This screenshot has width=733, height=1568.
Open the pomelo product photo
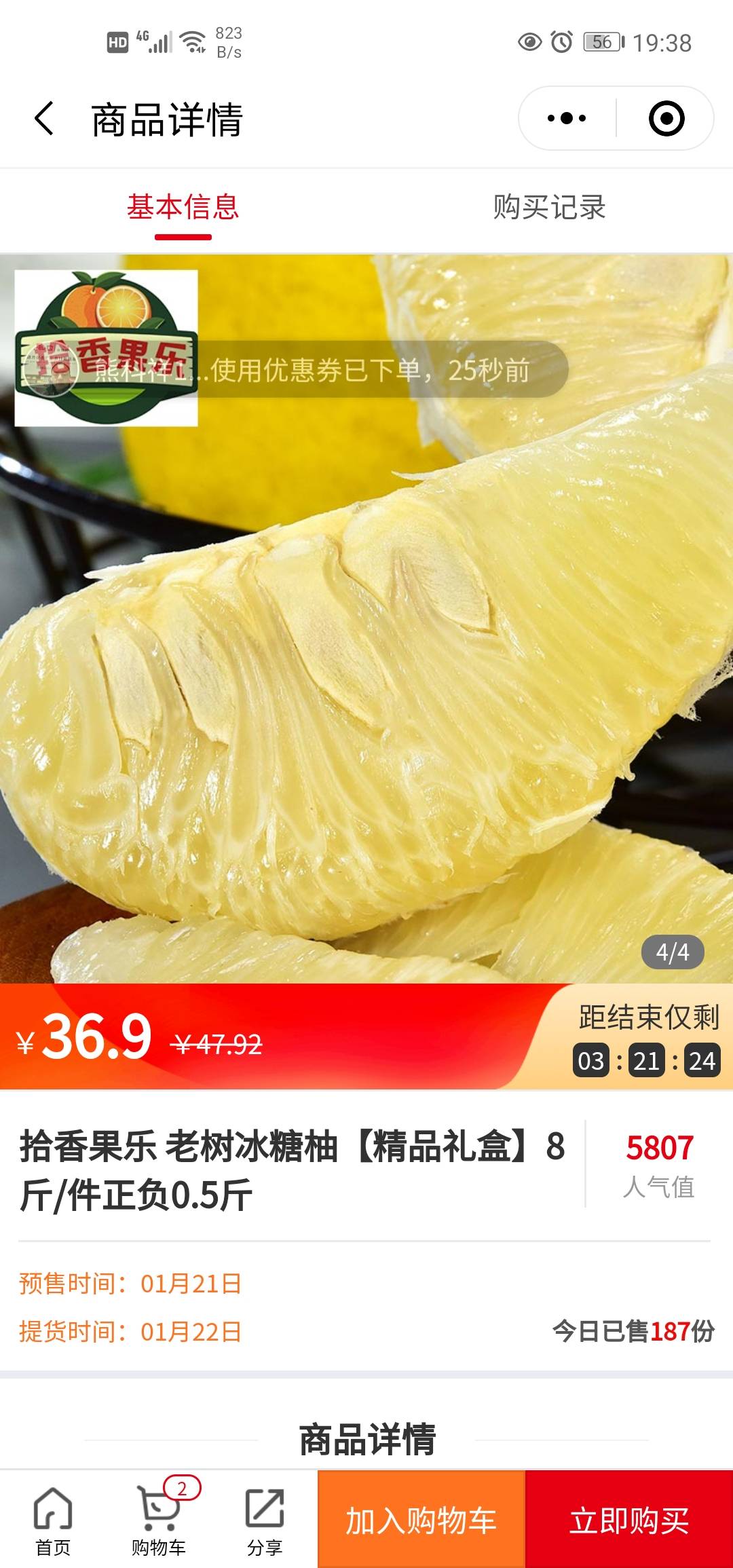(366, 618)
